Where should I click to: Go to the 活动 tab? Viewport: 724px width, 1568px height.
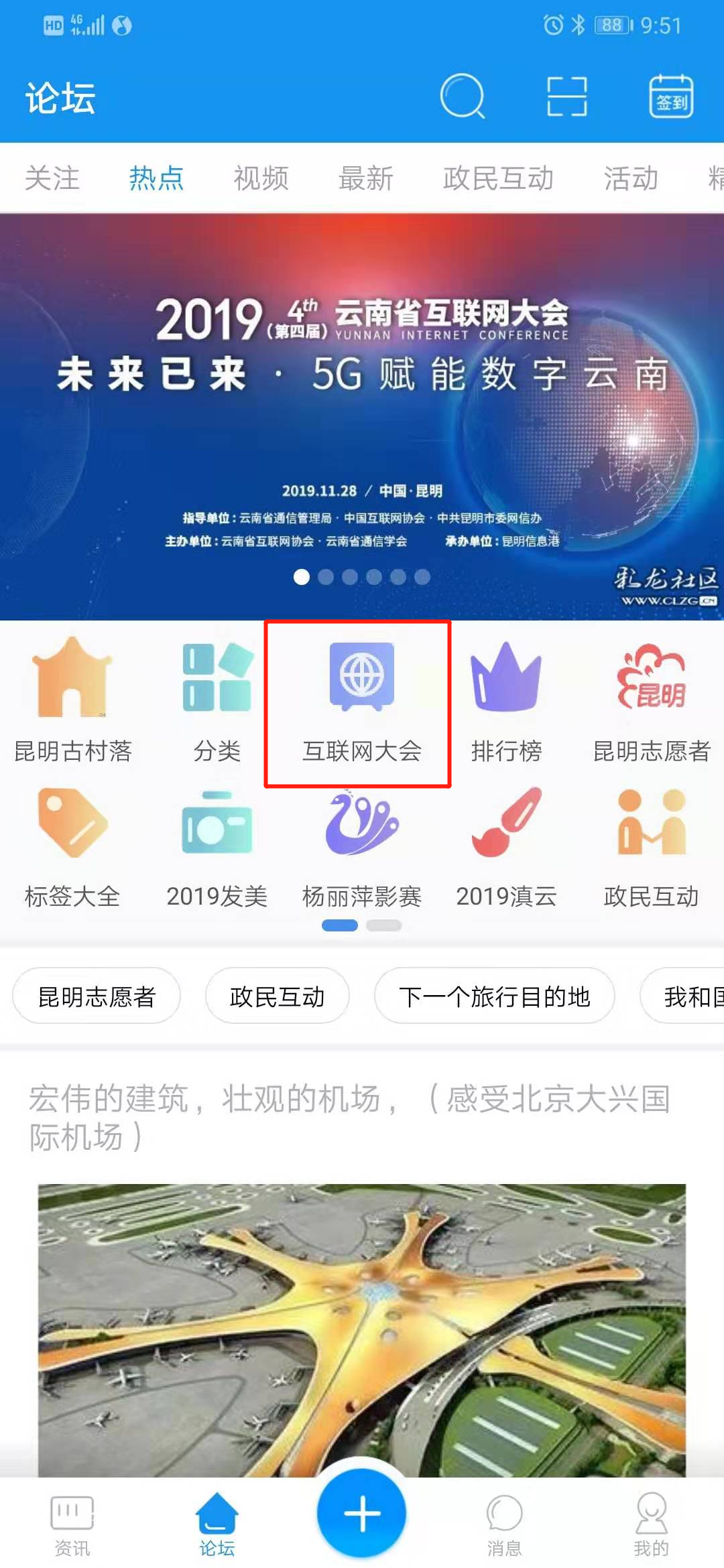[631, 178]
